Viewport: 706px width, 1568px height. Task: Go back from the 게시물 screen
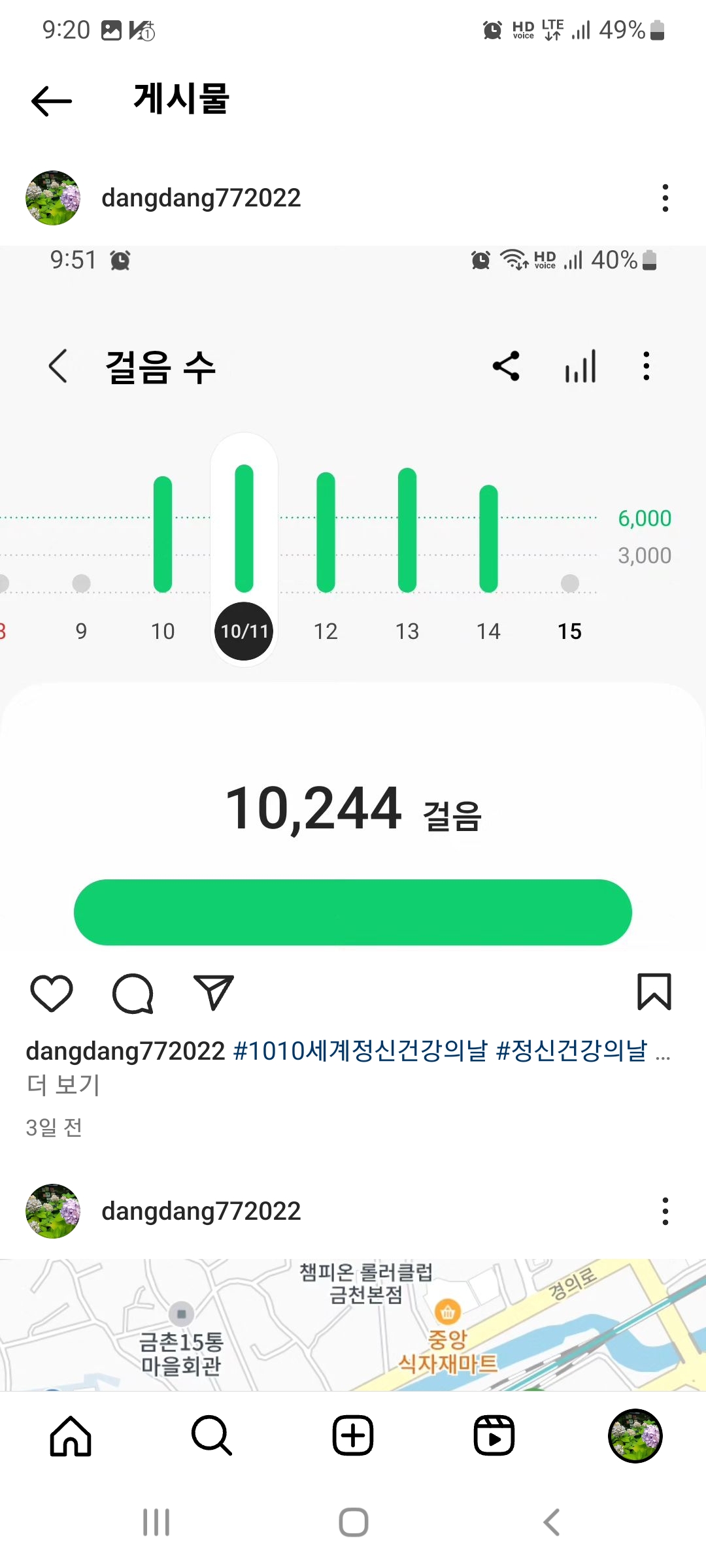point(51,101)
